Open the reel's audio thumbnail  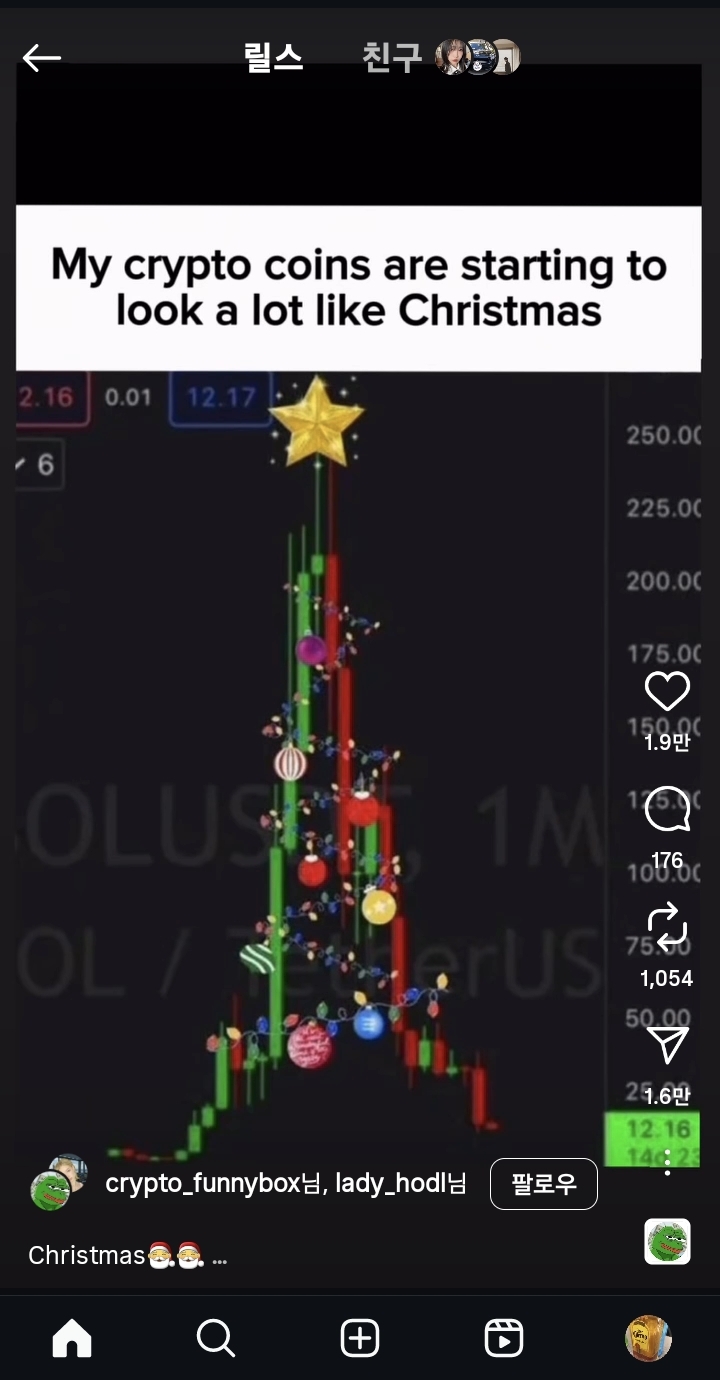coord(667,1241)
